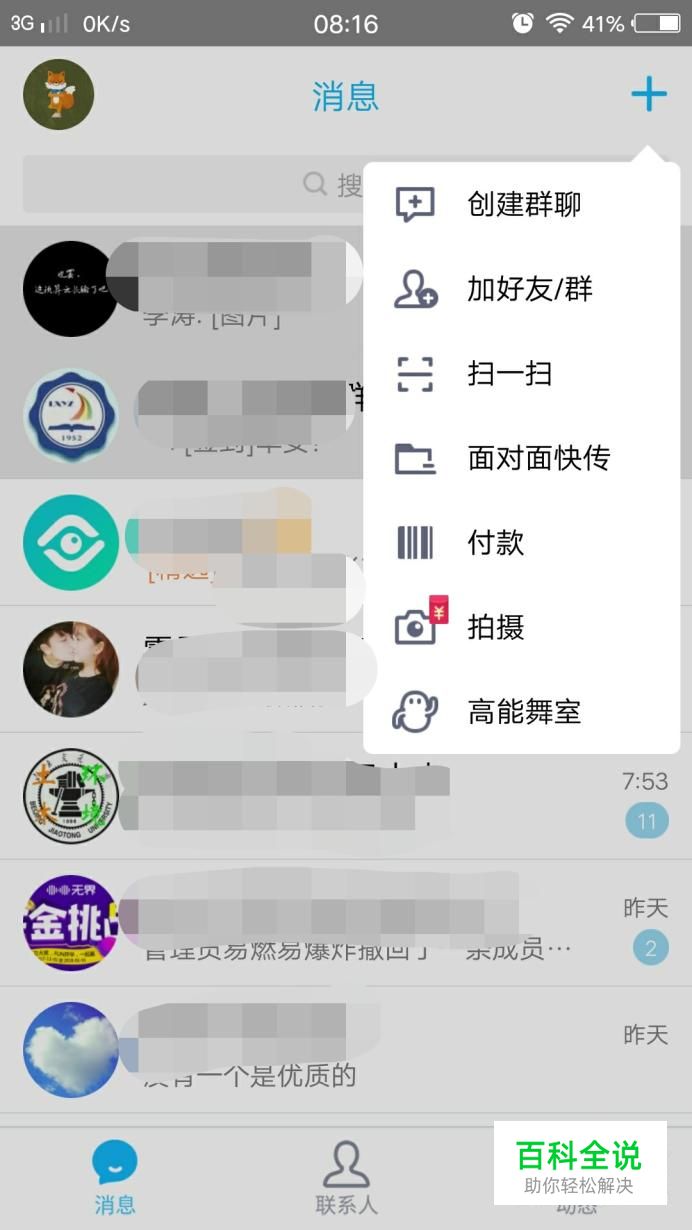Open 扫一扫 scanner
The image size is (692, 1230).
coord(508,374)
